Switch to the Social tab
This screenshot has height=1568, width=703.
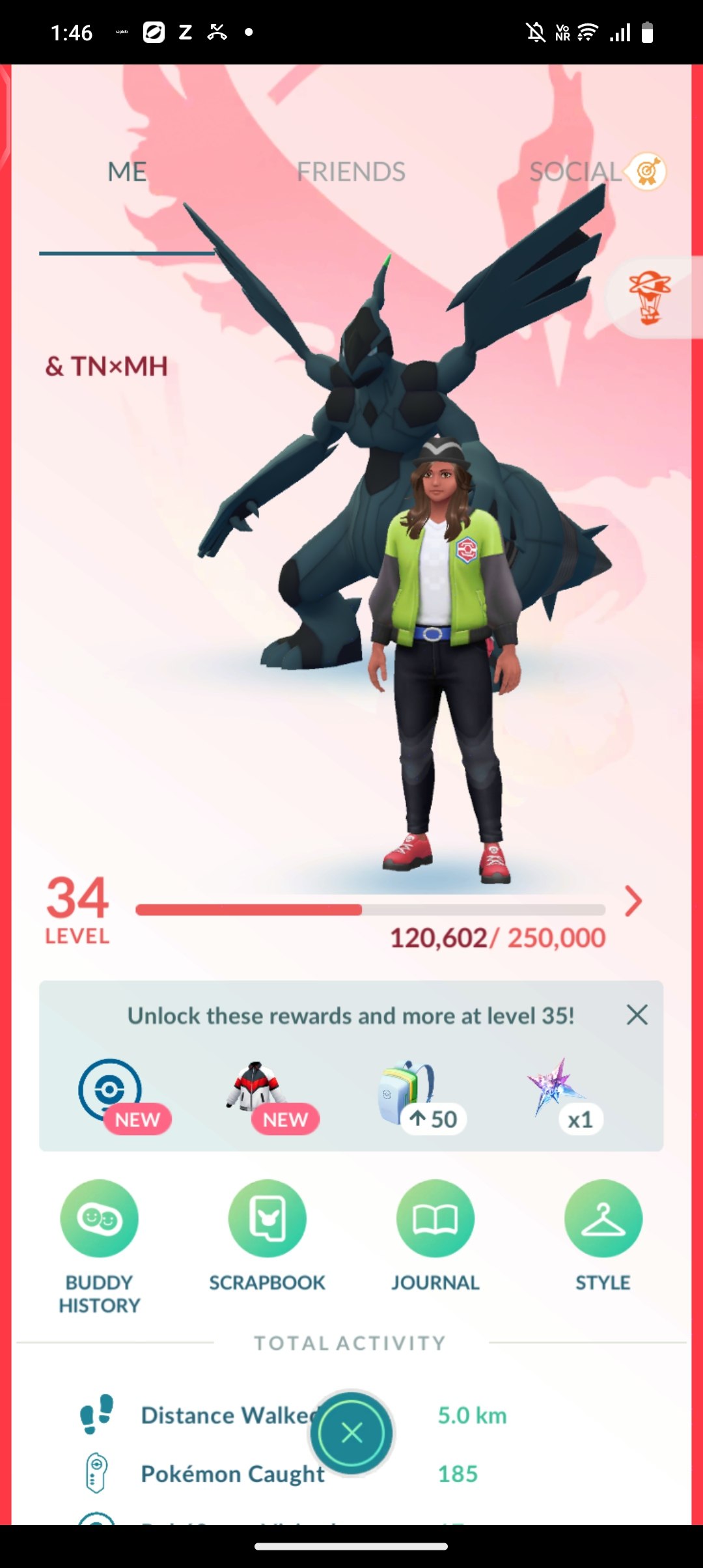coord(575,173)
